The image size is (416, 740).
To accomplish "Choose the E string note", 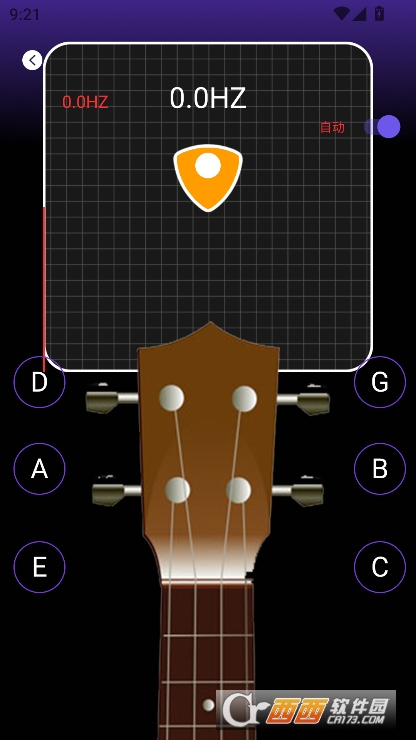I will coord(39,567).
